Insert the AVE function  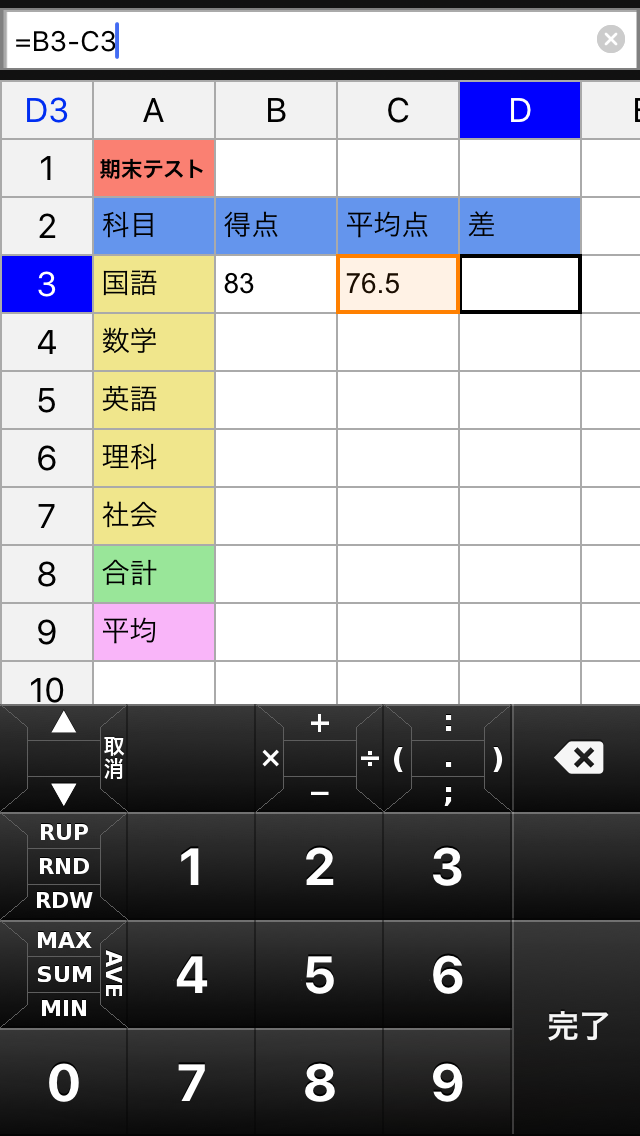[x=114, y=974]
